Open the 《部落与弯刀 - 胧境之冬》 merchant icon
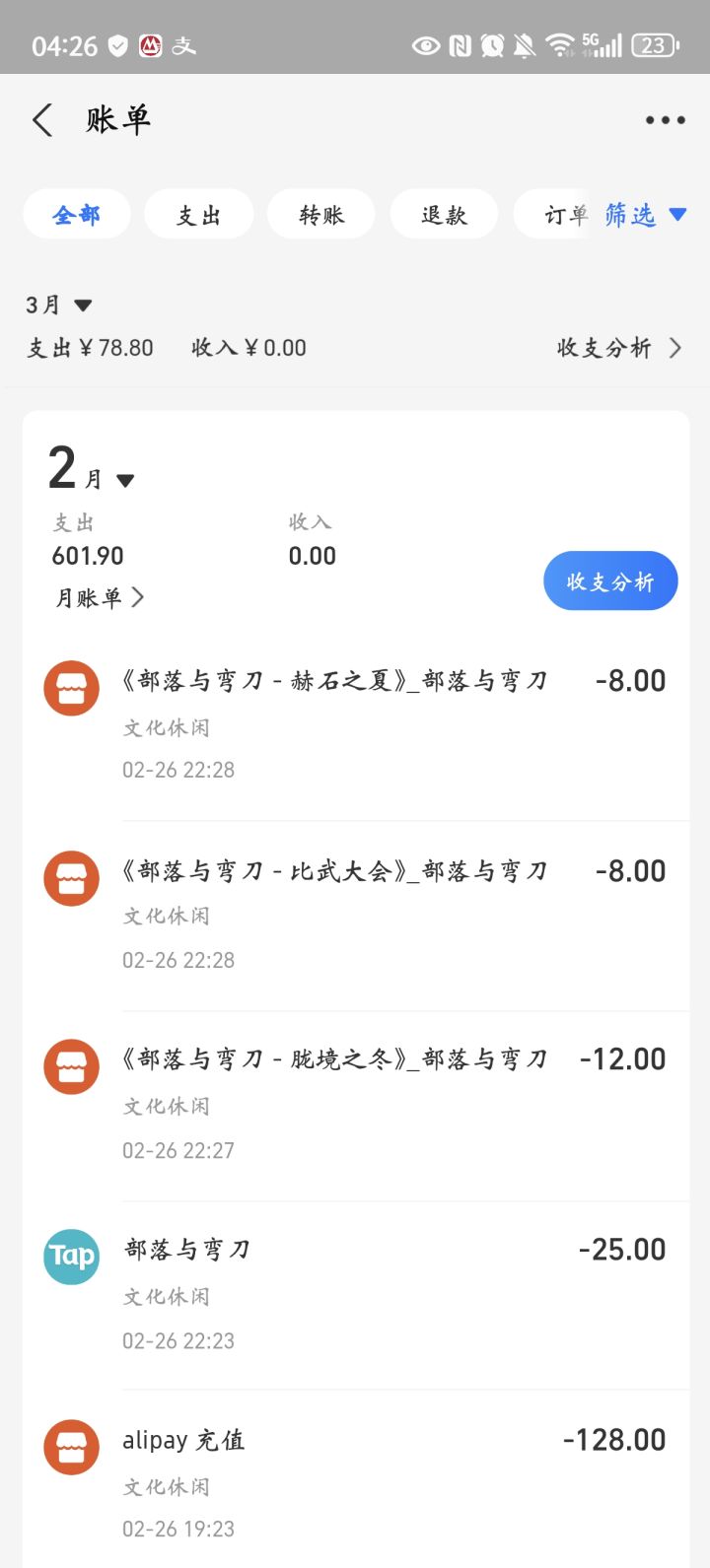This screenshot has width=710, height=1568. point(70,1065)
